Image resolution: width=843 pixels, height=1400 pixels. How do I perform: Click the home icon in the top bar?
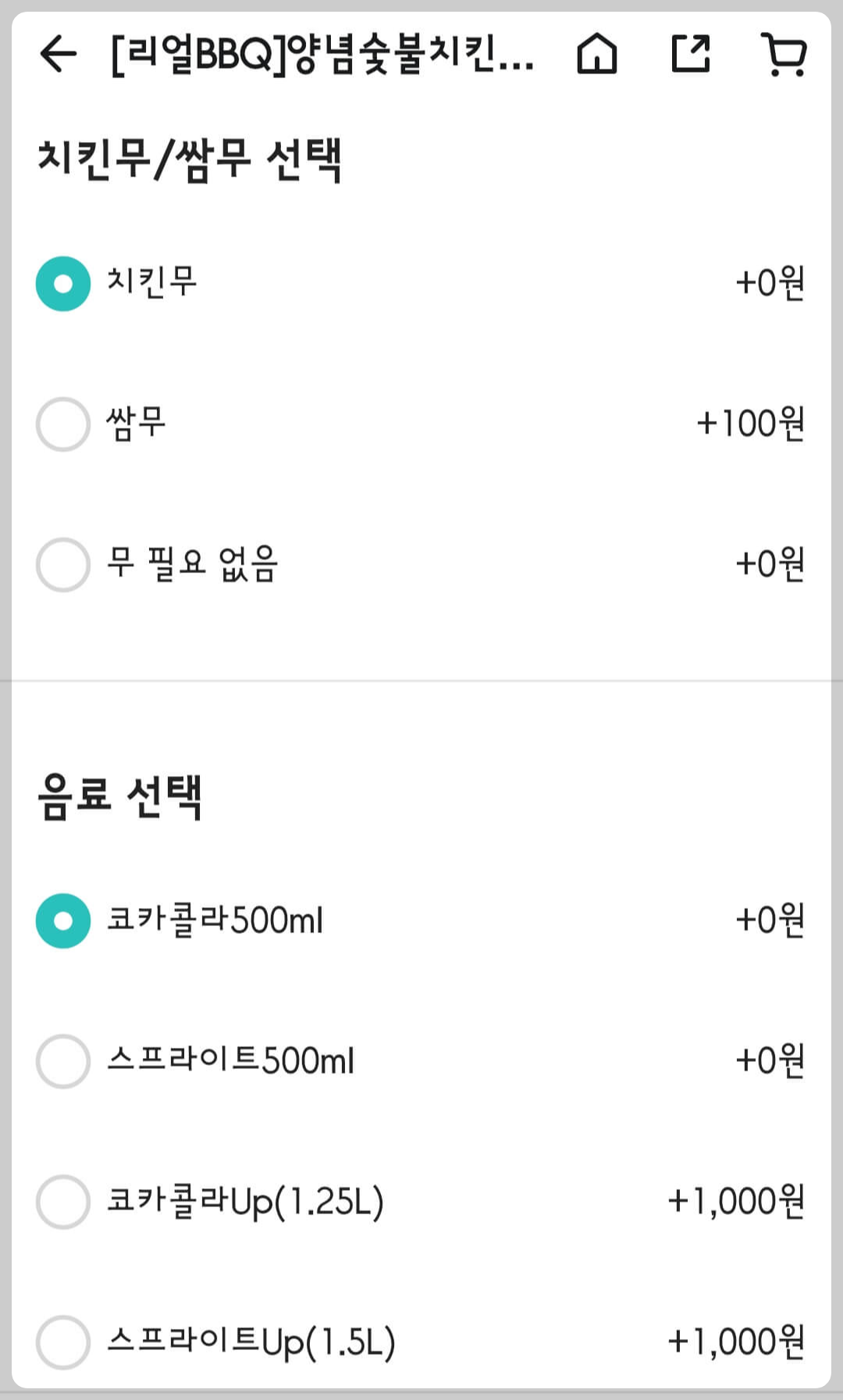[x=596, y=55]
